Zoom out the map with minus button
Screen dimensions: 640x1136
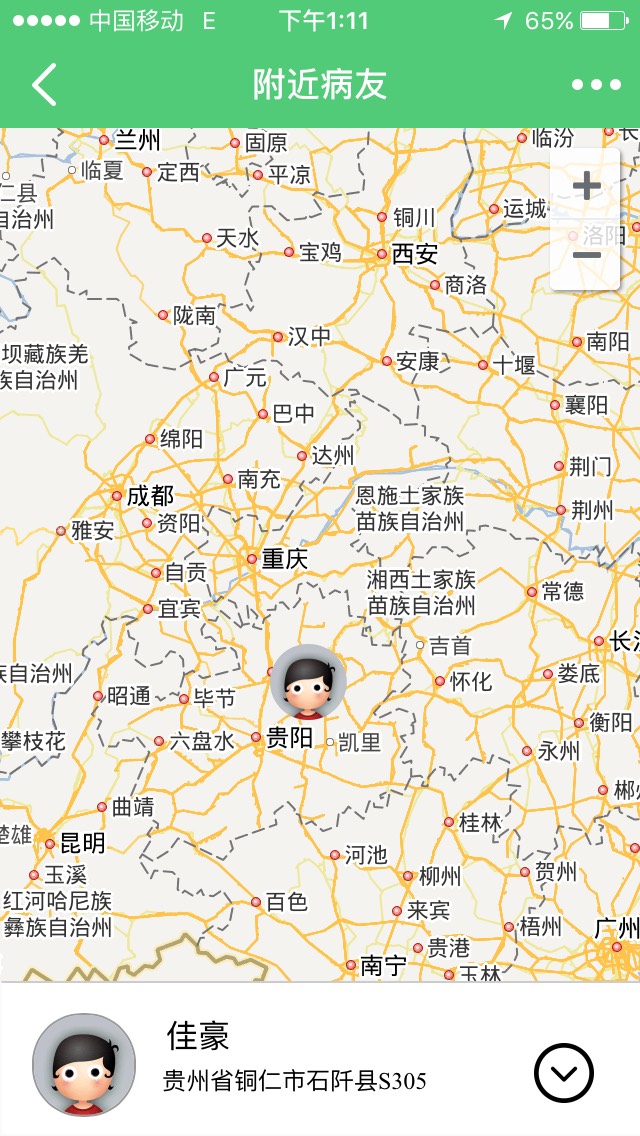pos(586,255)
